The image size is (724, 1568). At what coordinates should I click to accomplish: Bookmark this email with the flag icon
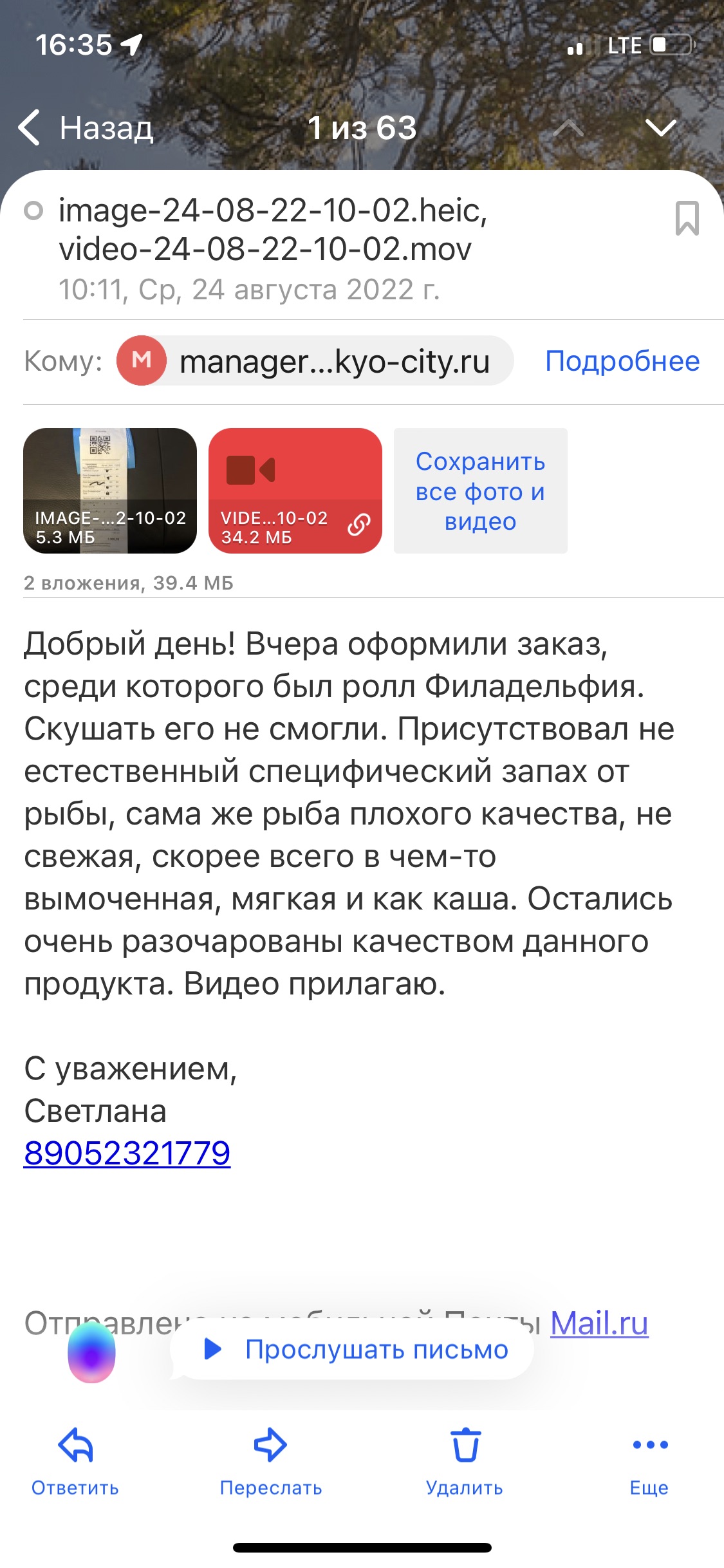pyautogui.click(x=687, y=218)
